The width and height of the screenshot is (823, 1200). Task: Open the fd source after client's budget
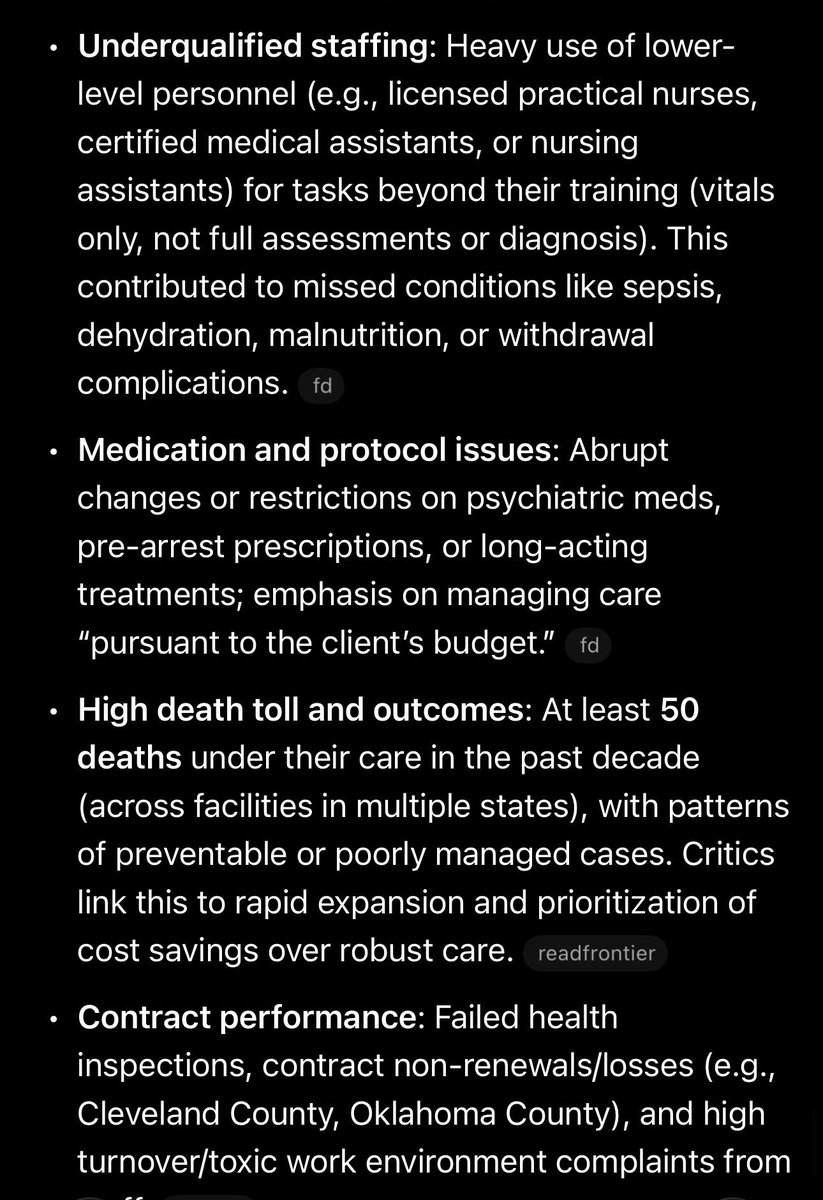click(588, 646)
